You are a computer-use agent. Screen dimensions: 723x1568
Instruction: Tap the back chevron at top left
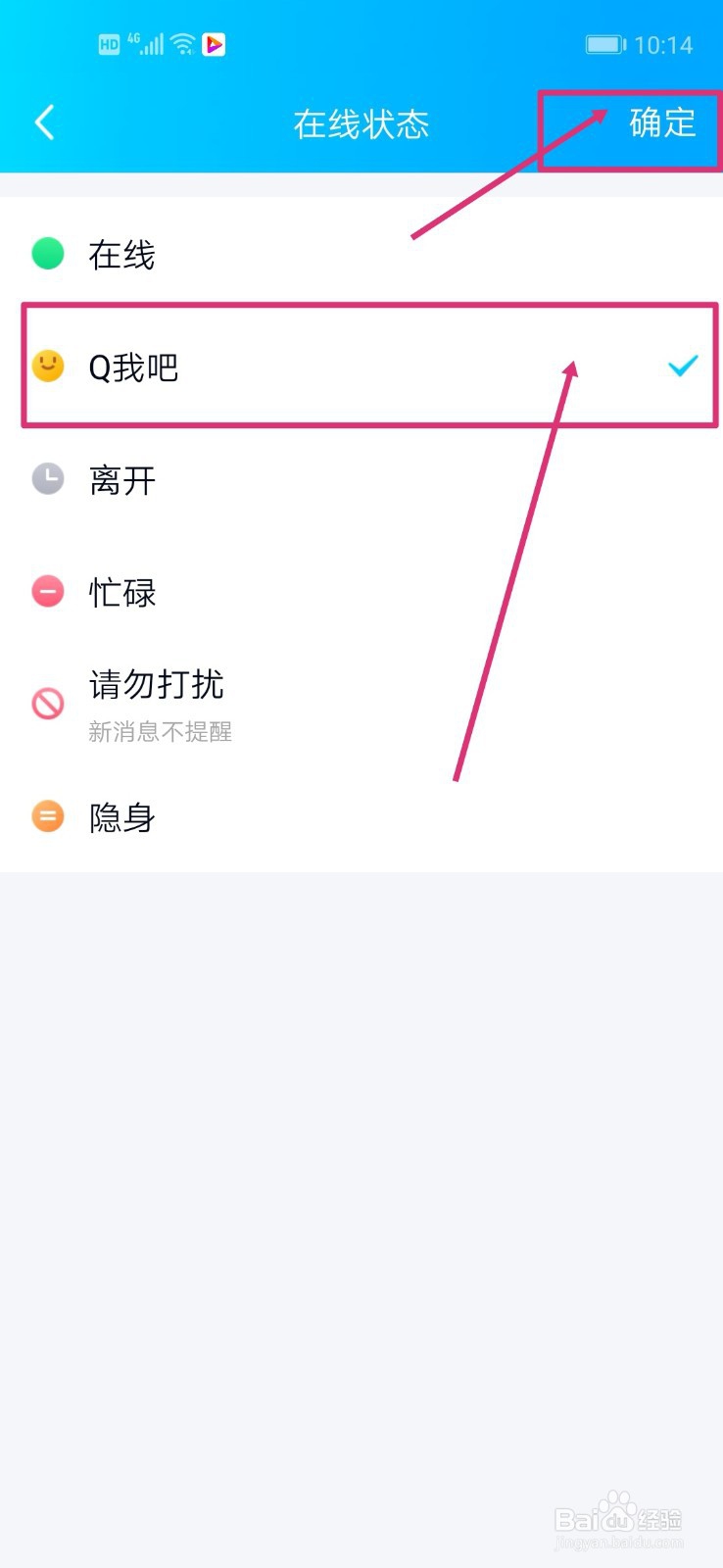click(43, 122)
